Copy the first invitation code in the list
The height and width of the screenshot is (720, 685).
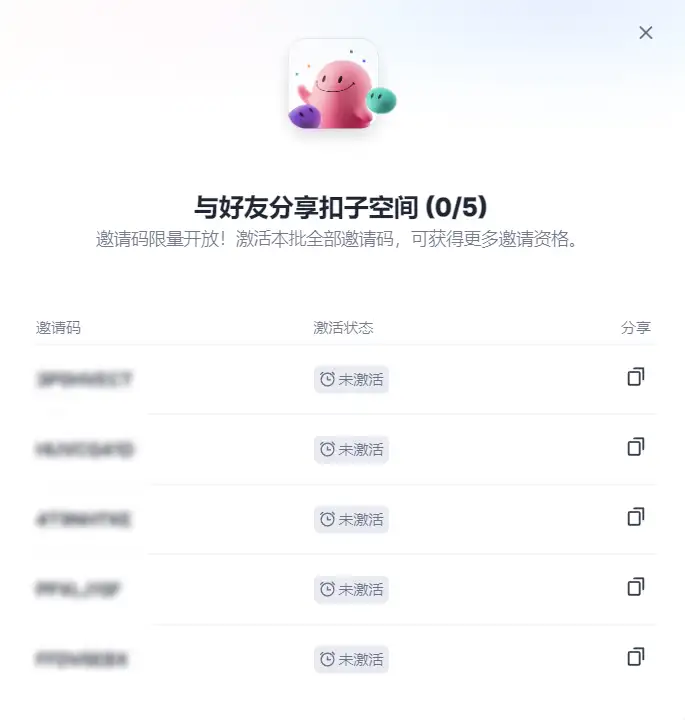point(635,377)
